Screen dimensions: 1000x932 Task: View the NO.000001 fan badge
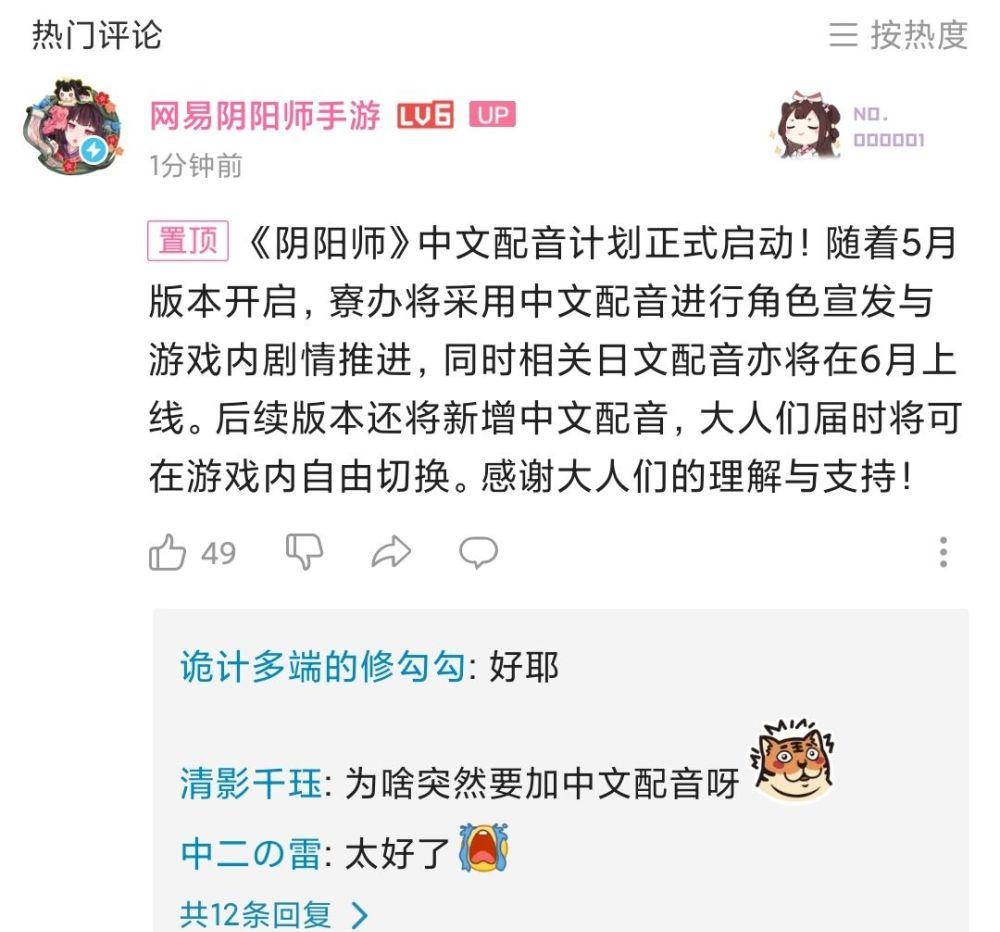coord(850,128)
